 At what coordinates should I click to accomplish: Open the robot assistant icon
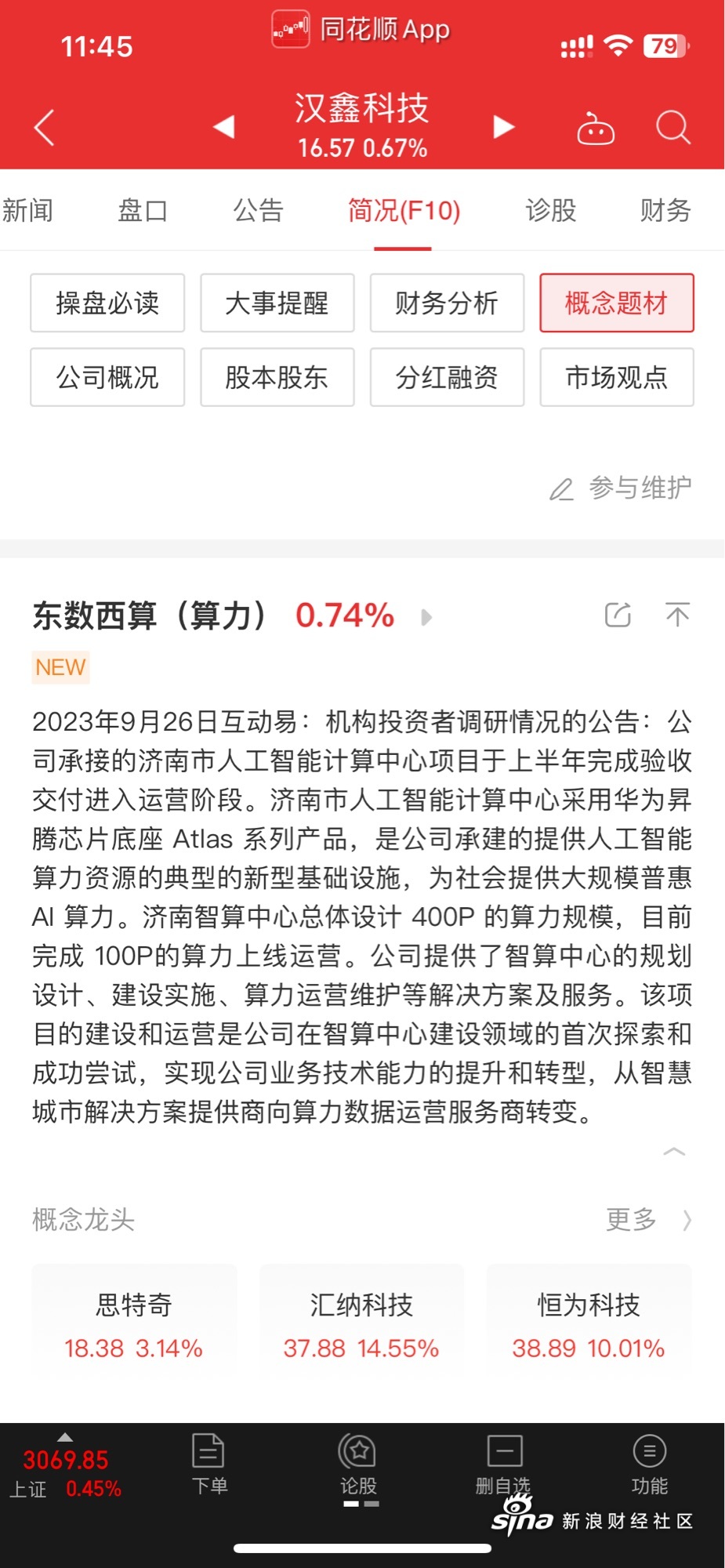[596, 129]
